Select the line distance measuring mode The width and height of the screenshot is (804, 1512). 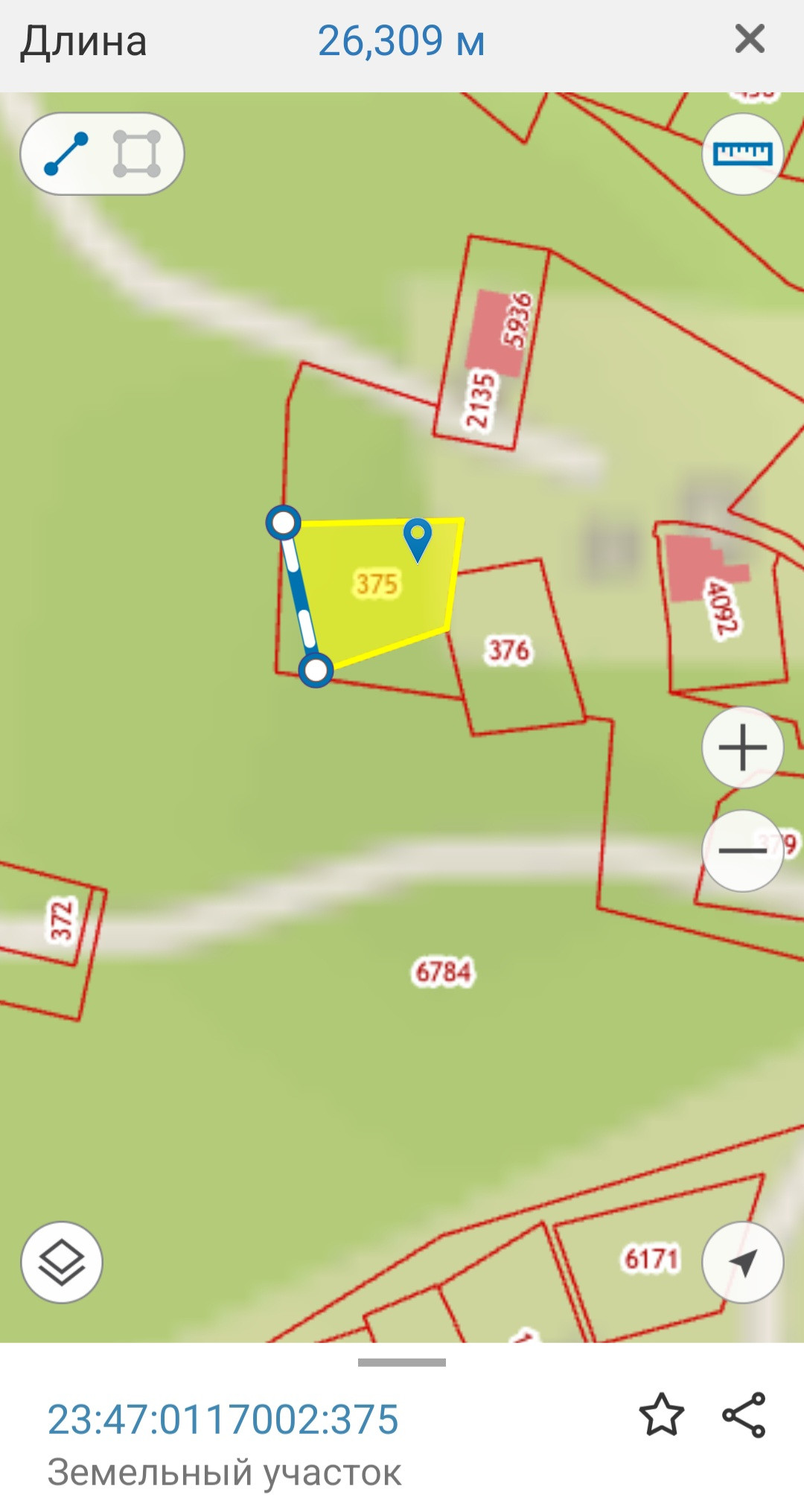[66, 153]
